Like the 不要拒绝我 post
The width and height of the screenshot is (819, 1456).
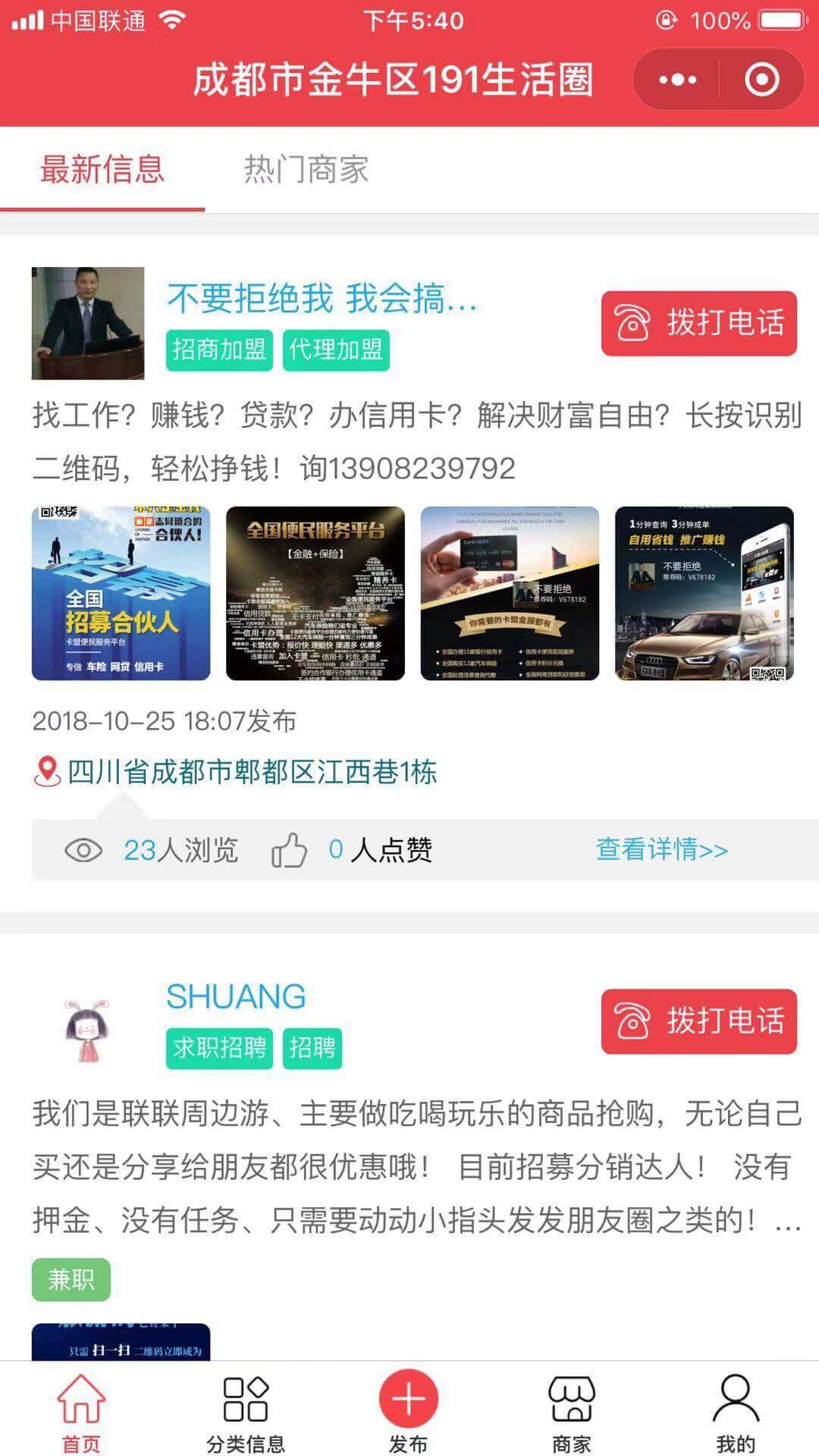point(290,849)
